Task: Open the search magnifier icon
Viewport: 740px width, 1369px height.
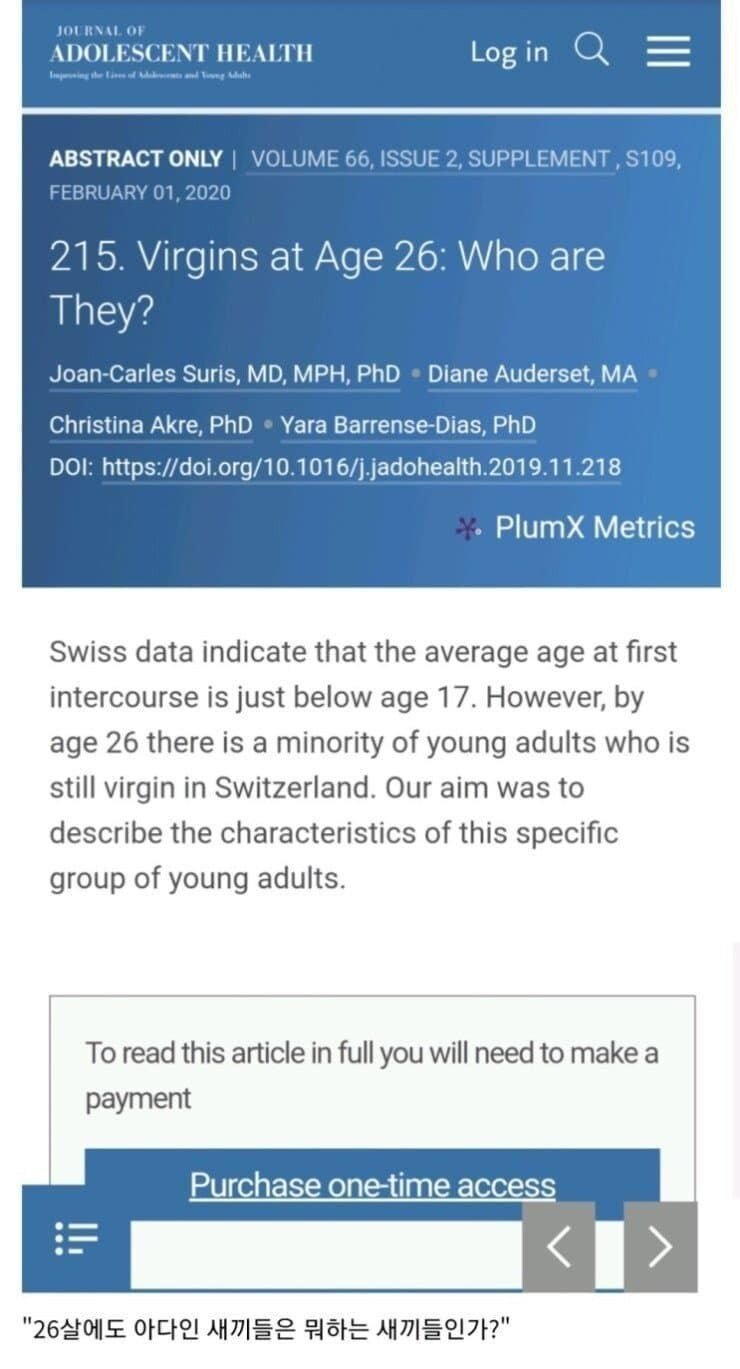Action: click(x=592, y=49)
